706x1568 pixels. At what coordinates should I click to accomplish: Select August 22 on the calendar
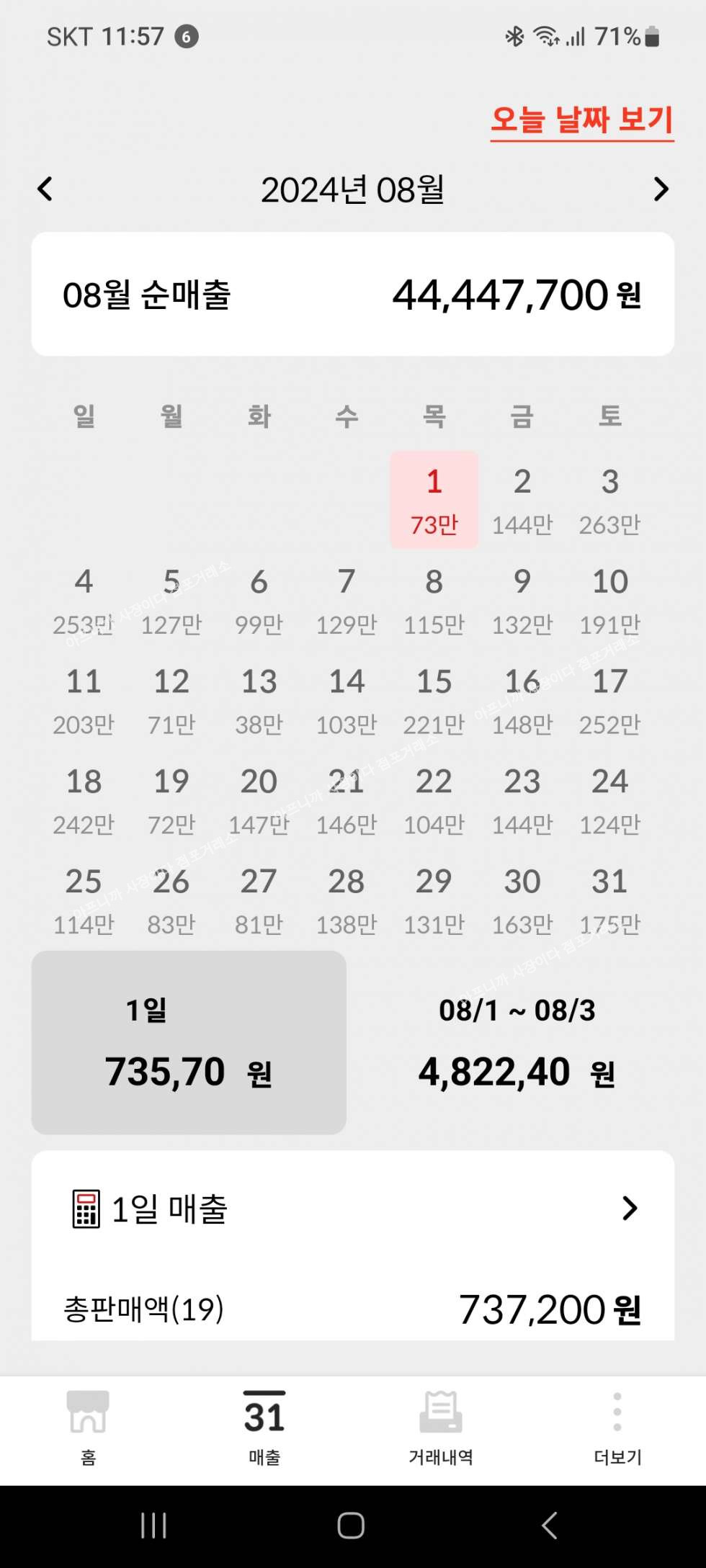(x=434, y=799)
